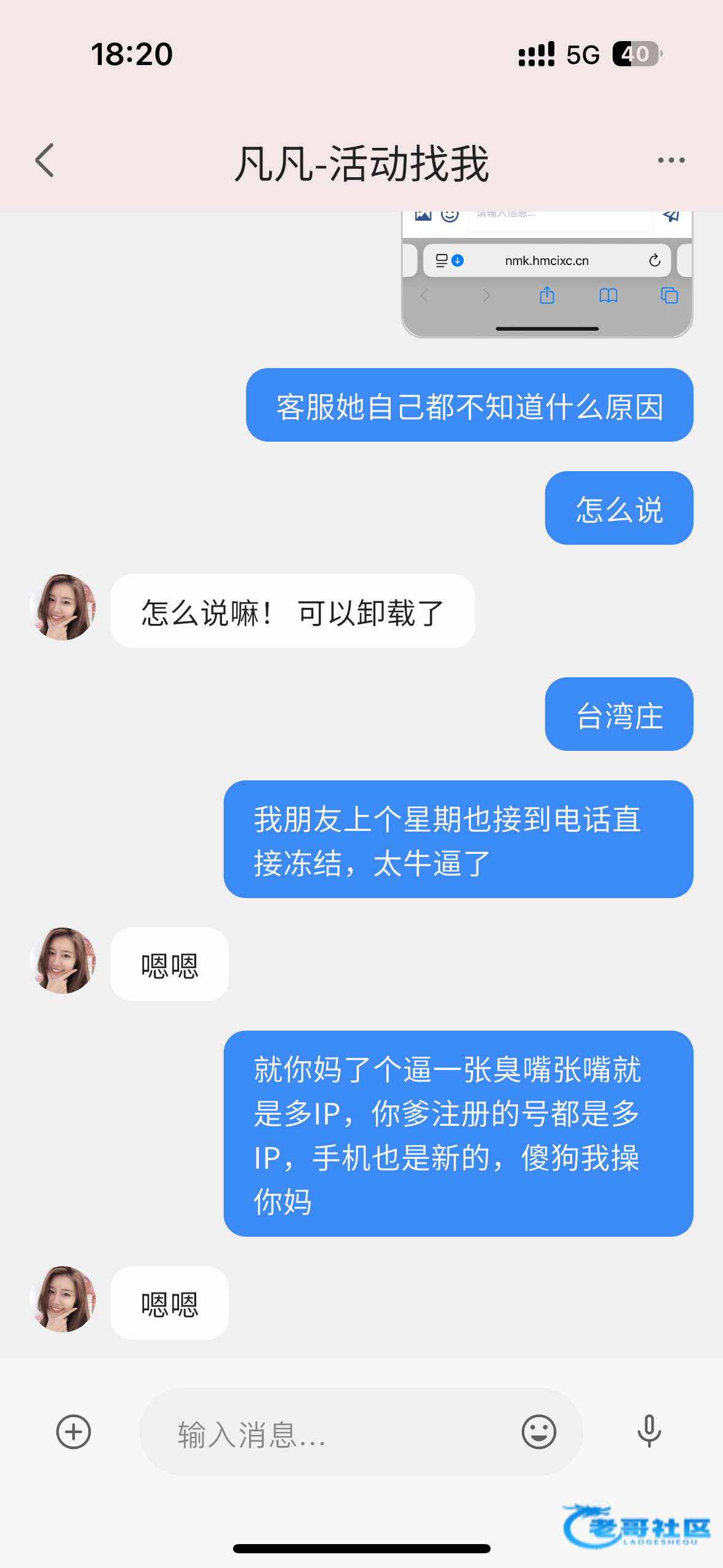Open the three-dot more options menu
This screenshot has height=1568, width=723.
pos(671,161)
